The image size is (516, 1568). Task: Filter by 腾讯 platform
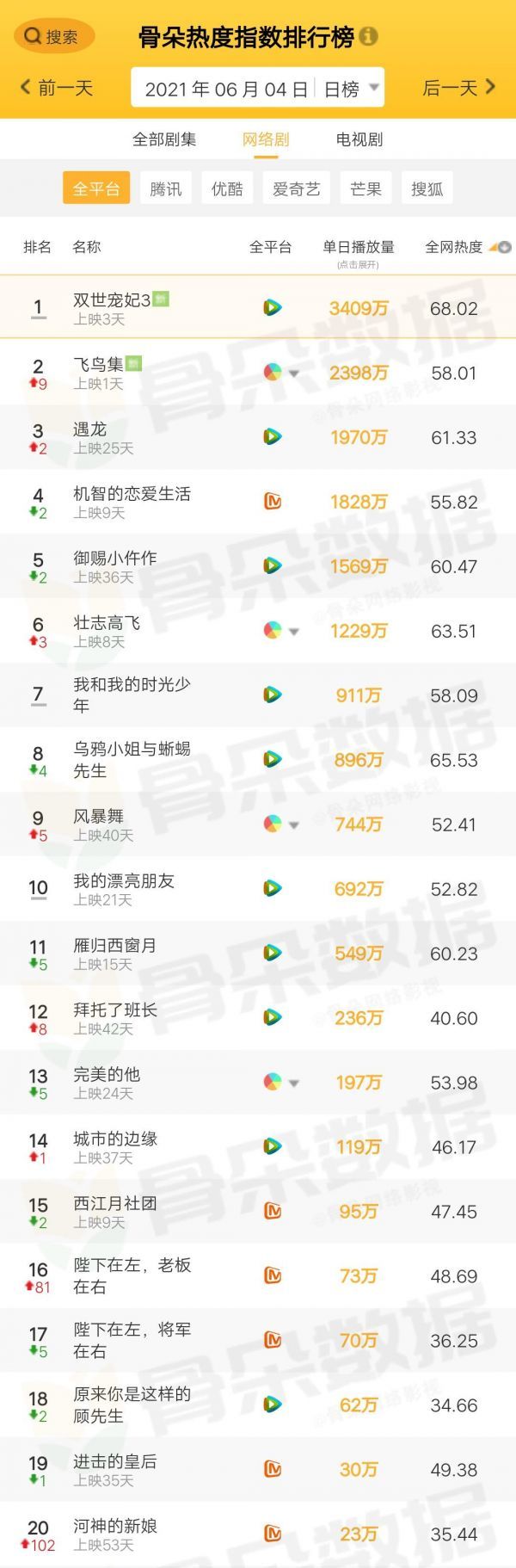166,189
